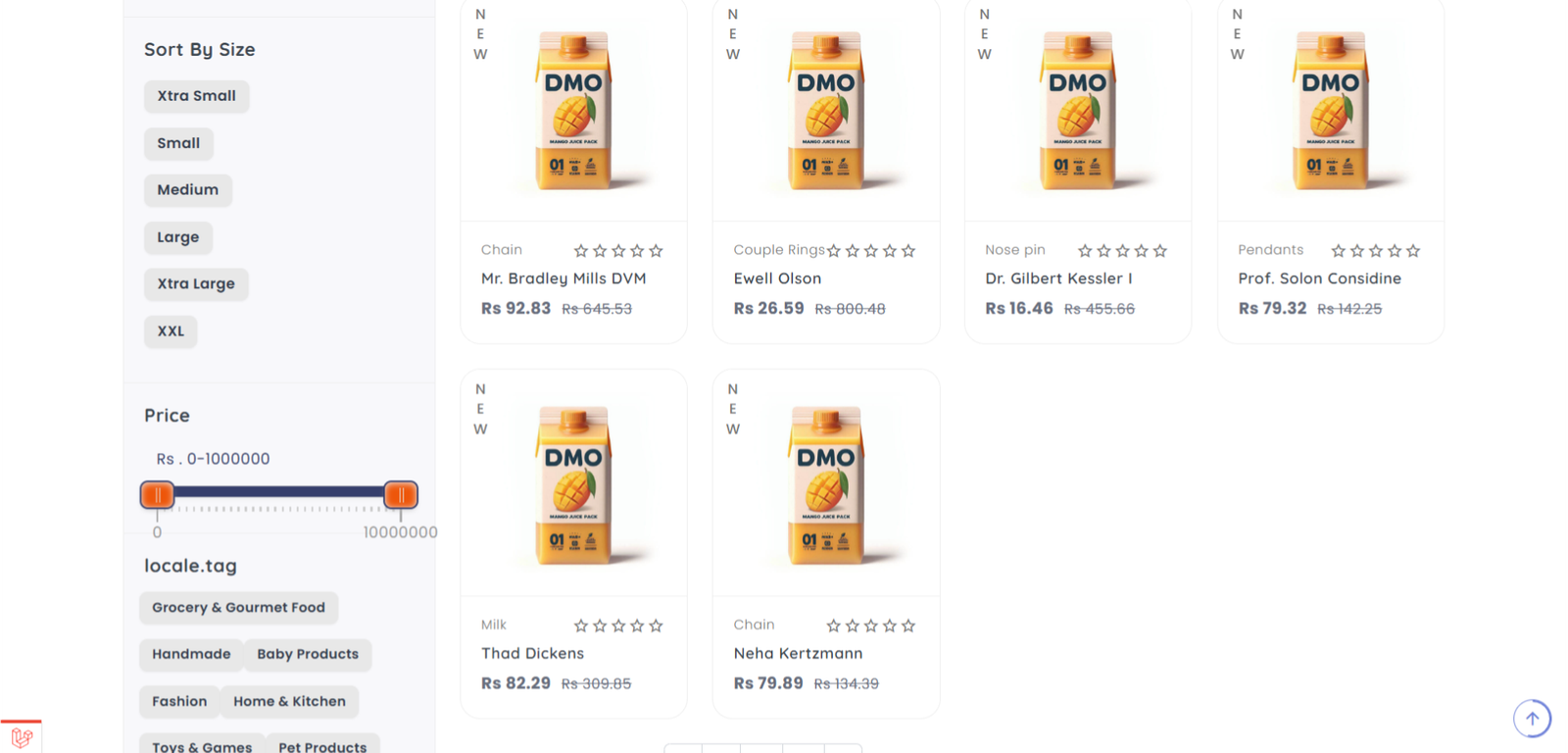Filter by Grocery & Gourmet Food tag
1568x753 pixels.
238,608
